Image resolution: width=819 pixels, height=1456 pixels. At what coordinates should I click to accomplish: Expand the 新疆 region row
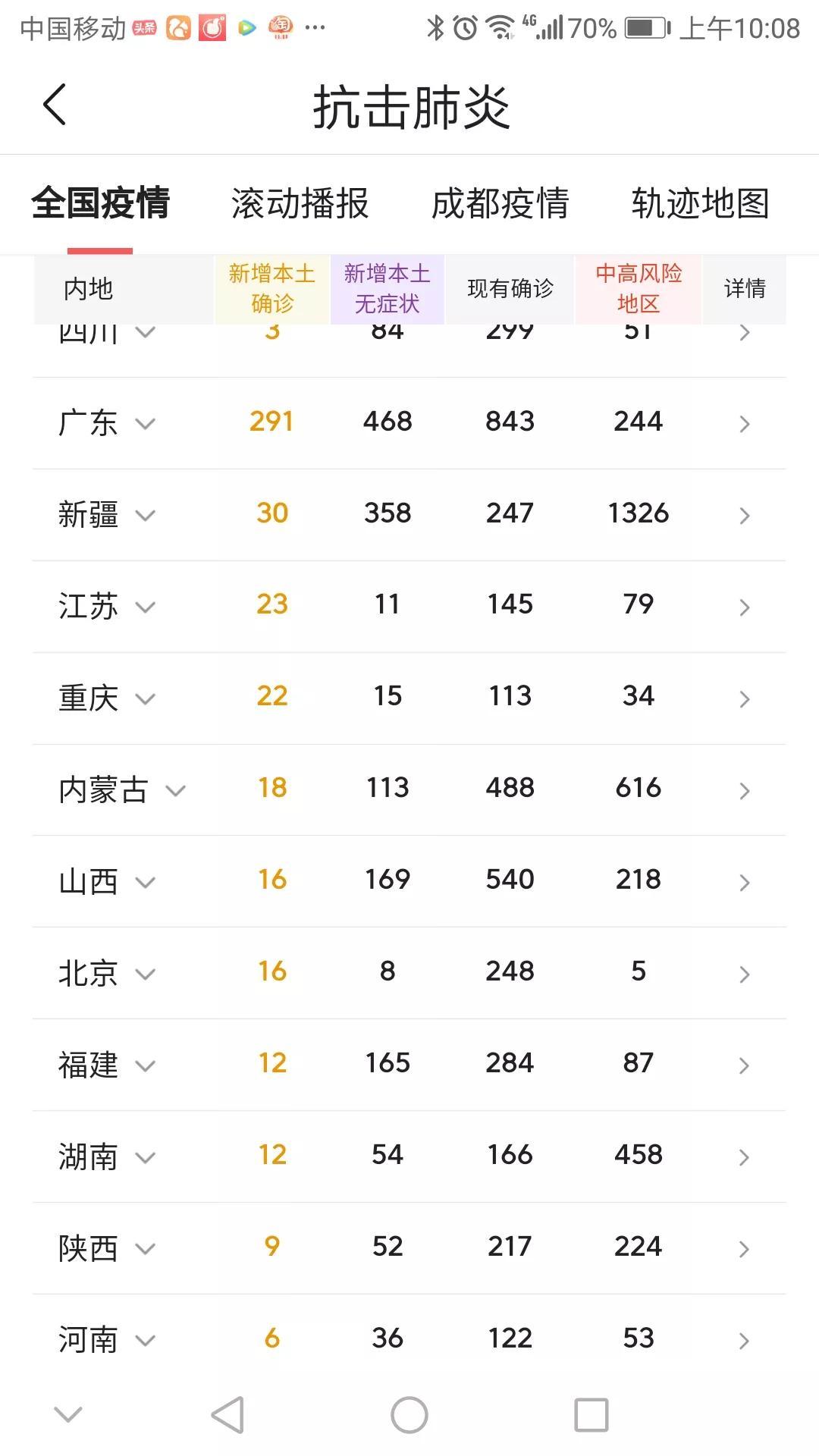click(145, 515)
